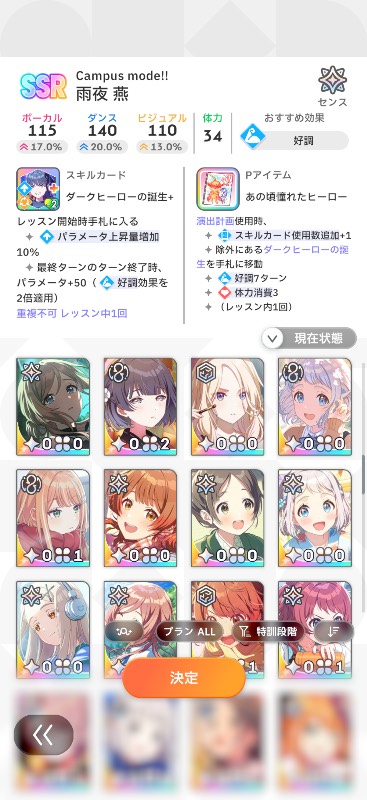
Task: Select the green-haired idol card in first row
Action: pos(53,406)
